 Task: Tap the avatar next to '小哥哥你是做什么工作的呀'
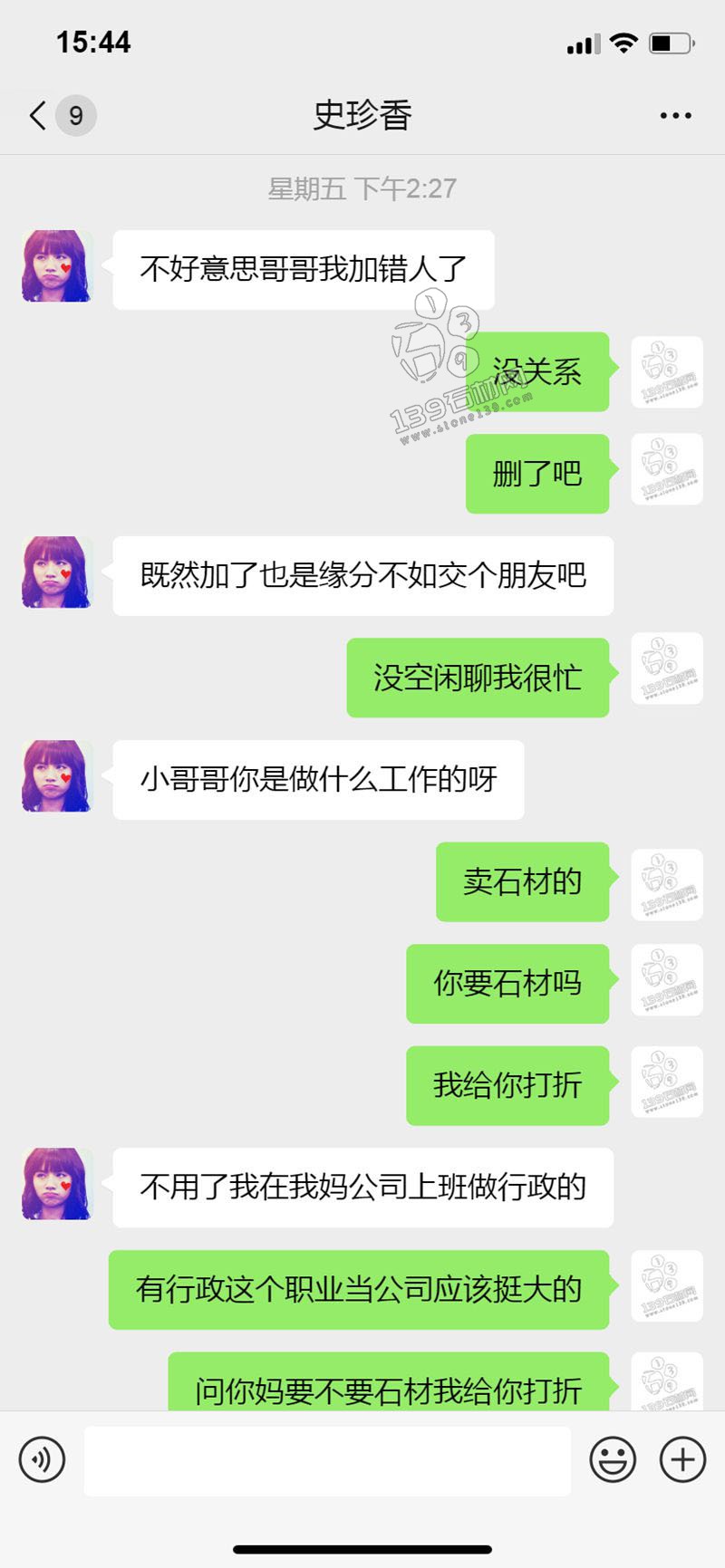pos(55,777)
